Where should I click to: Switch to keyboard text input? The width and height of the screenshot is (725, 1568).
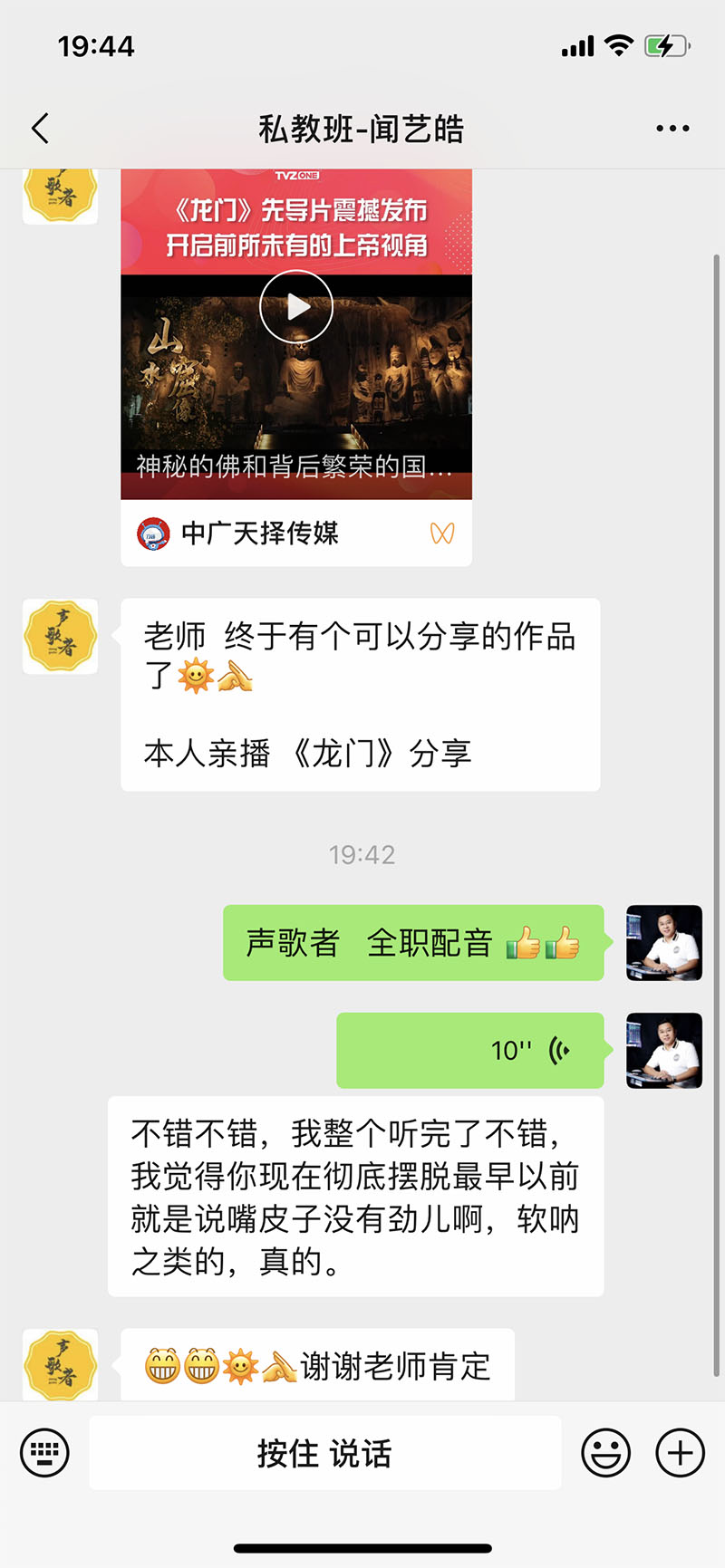point(45,1453)
